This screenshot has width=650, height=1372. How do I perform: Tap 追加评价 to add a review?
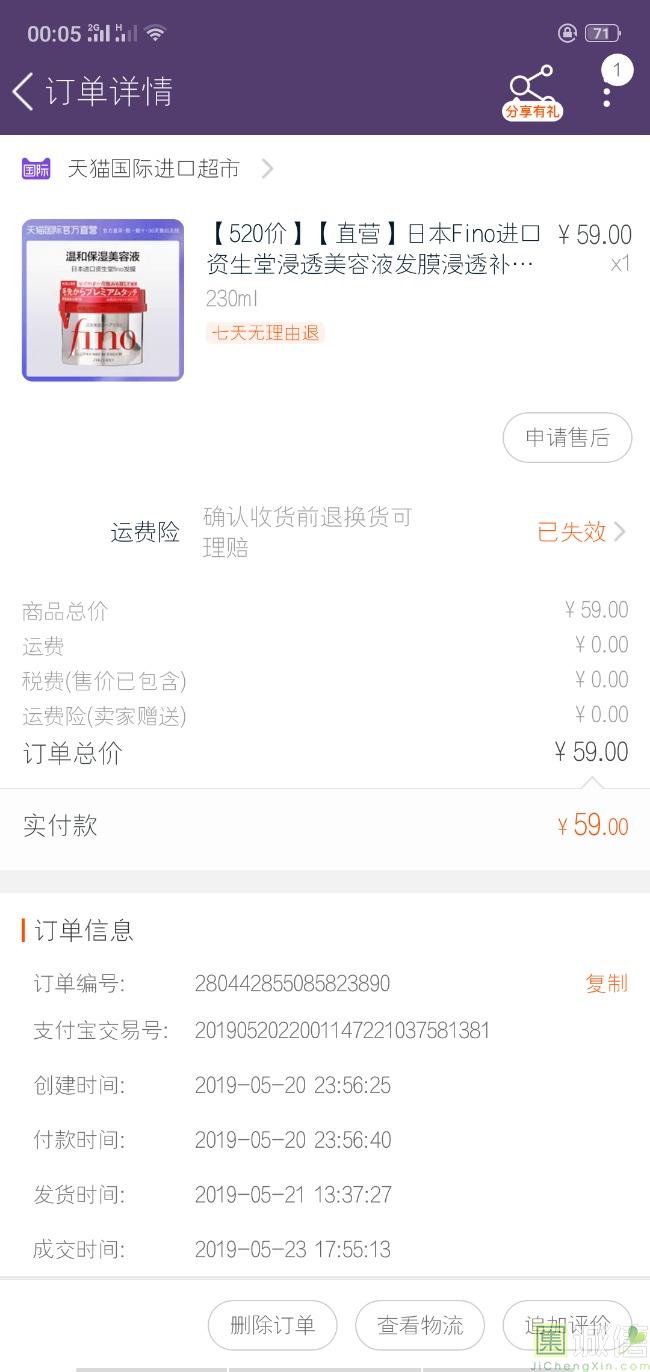click(x=567, y=1326)
